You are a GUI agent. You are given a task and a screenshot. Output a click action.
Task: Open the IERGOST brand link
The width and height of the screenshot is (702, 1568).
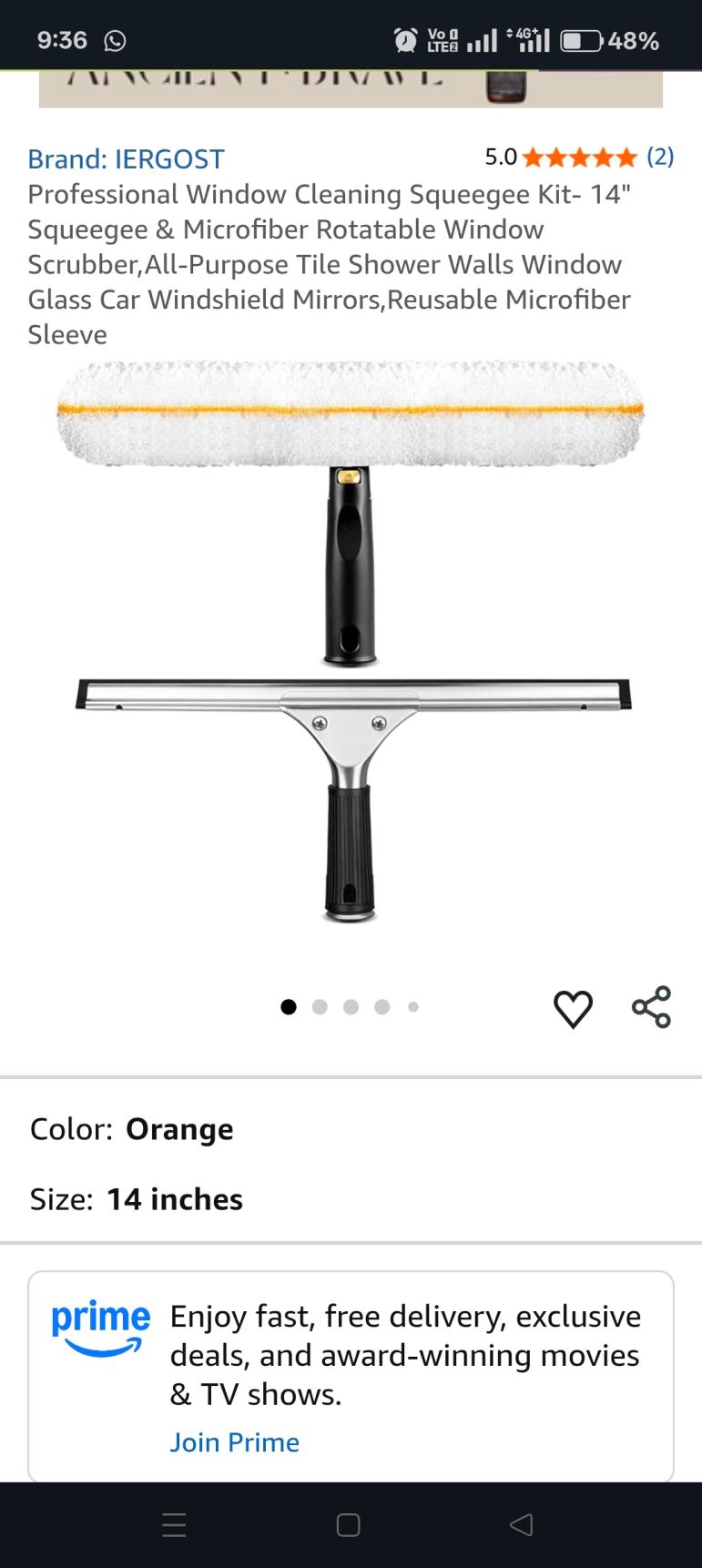[126, 158]
